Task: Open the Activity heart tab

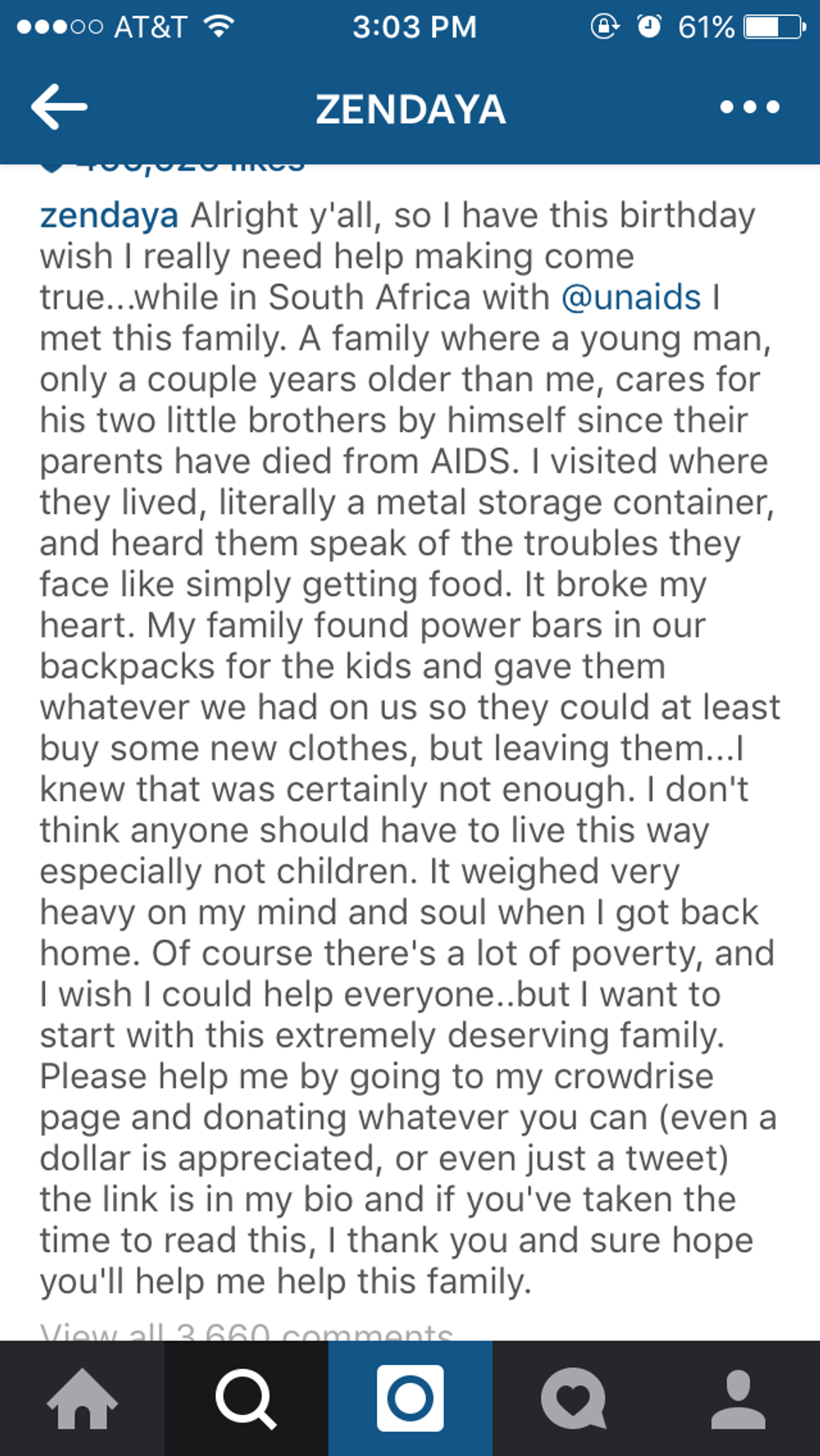Action: coord(574,1399)
